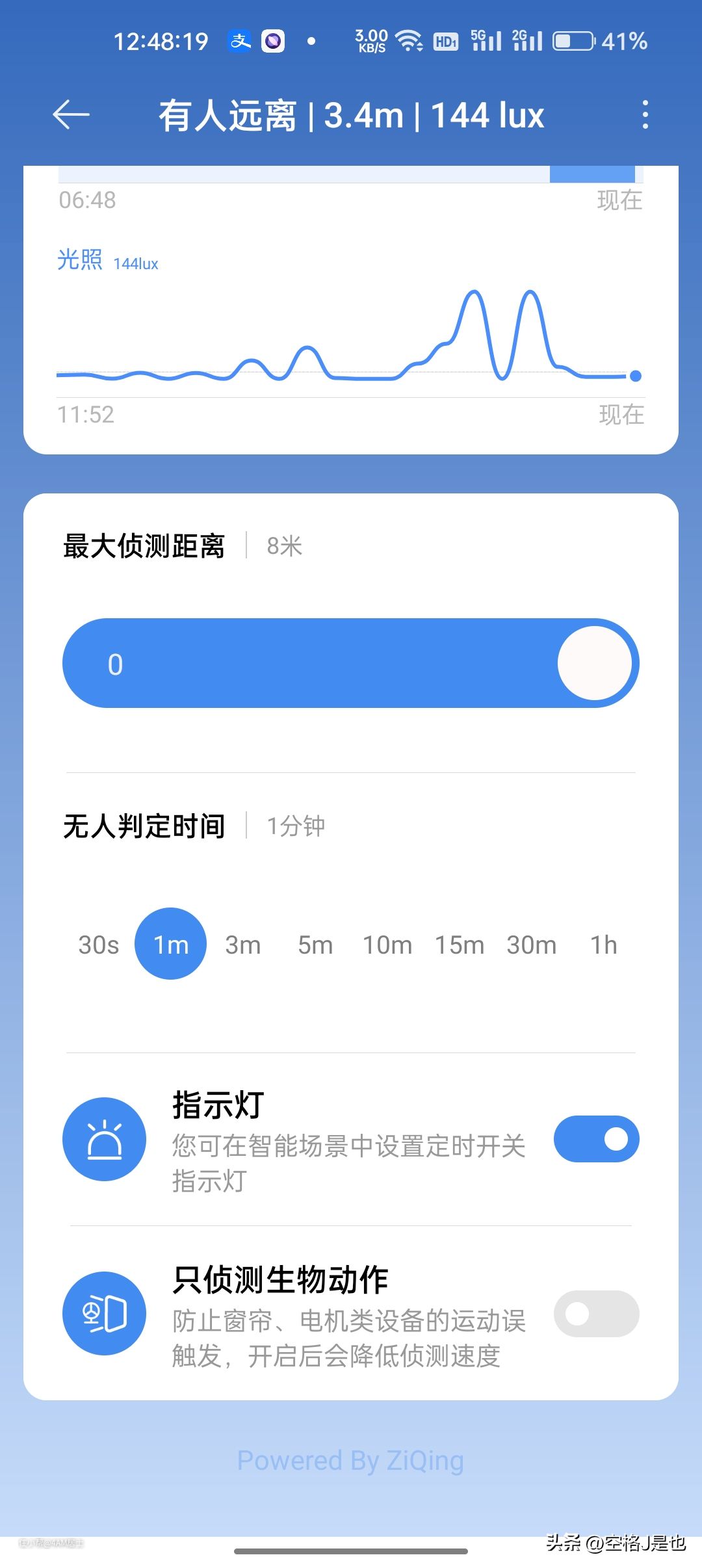Open the three-dot overflow menu

click(645, 115)
